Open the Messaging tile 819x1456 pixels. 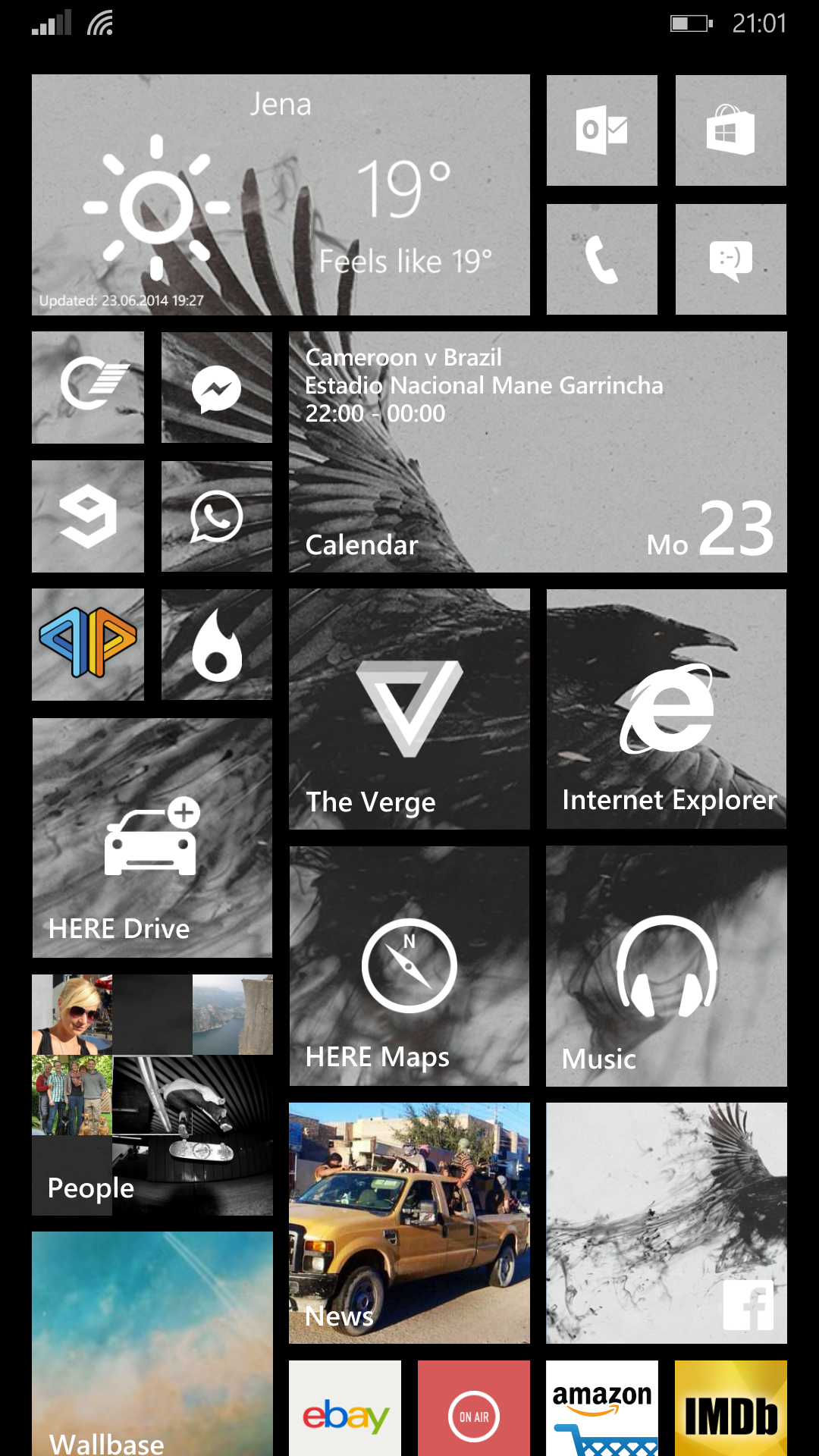[x=731, y=259]
